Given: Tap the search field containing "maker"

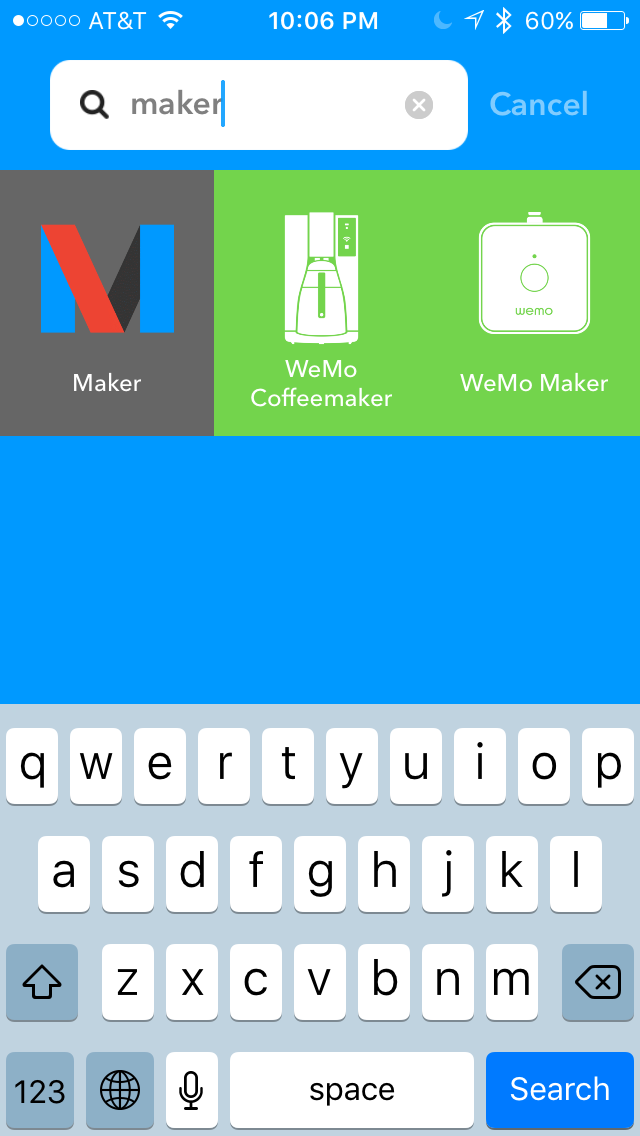Looking at the screenshot, I should [x=250, y=105].
